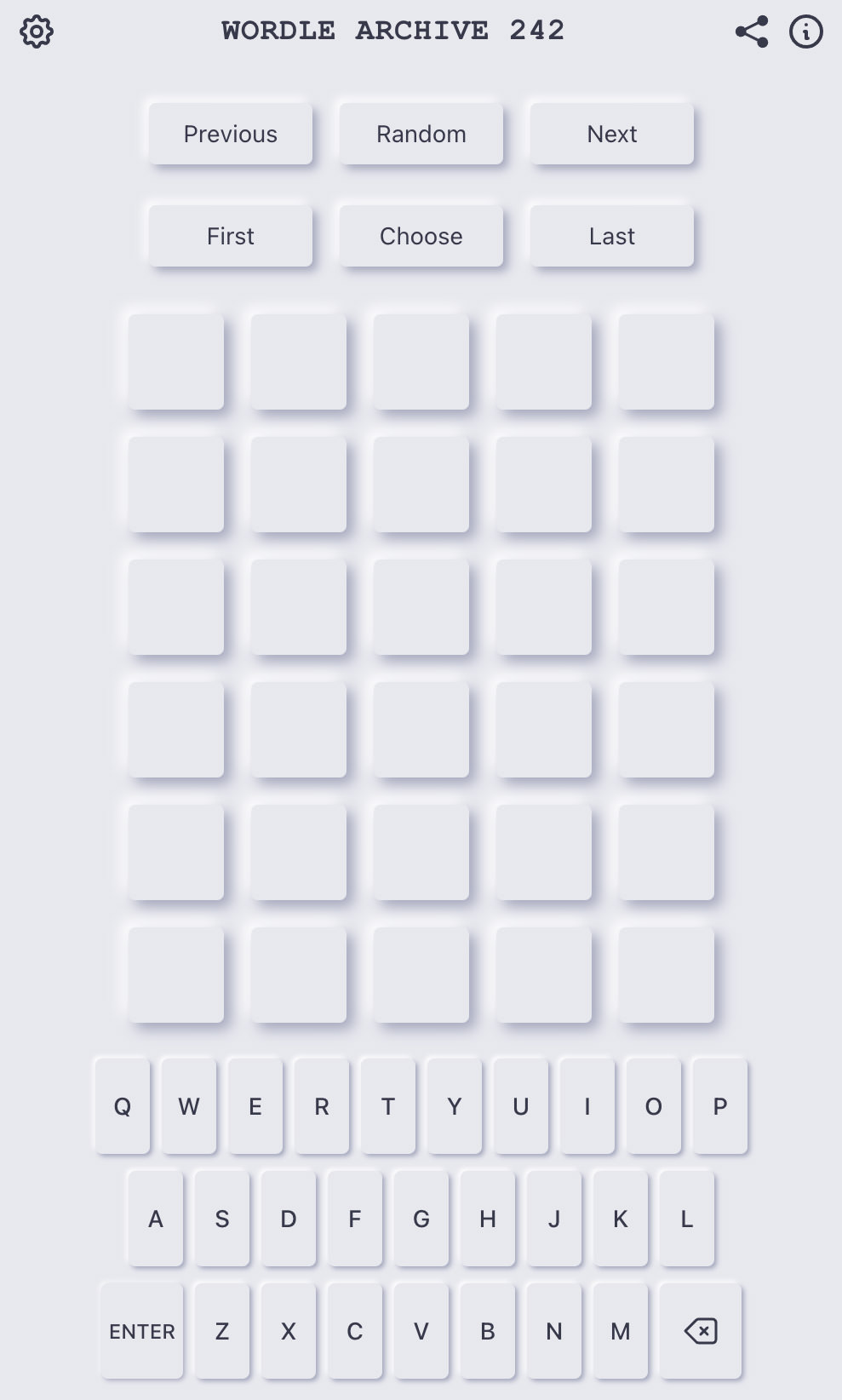842x1400 pixels.
Task: Submit the guess with ENTER
Action: point(142,1331)
